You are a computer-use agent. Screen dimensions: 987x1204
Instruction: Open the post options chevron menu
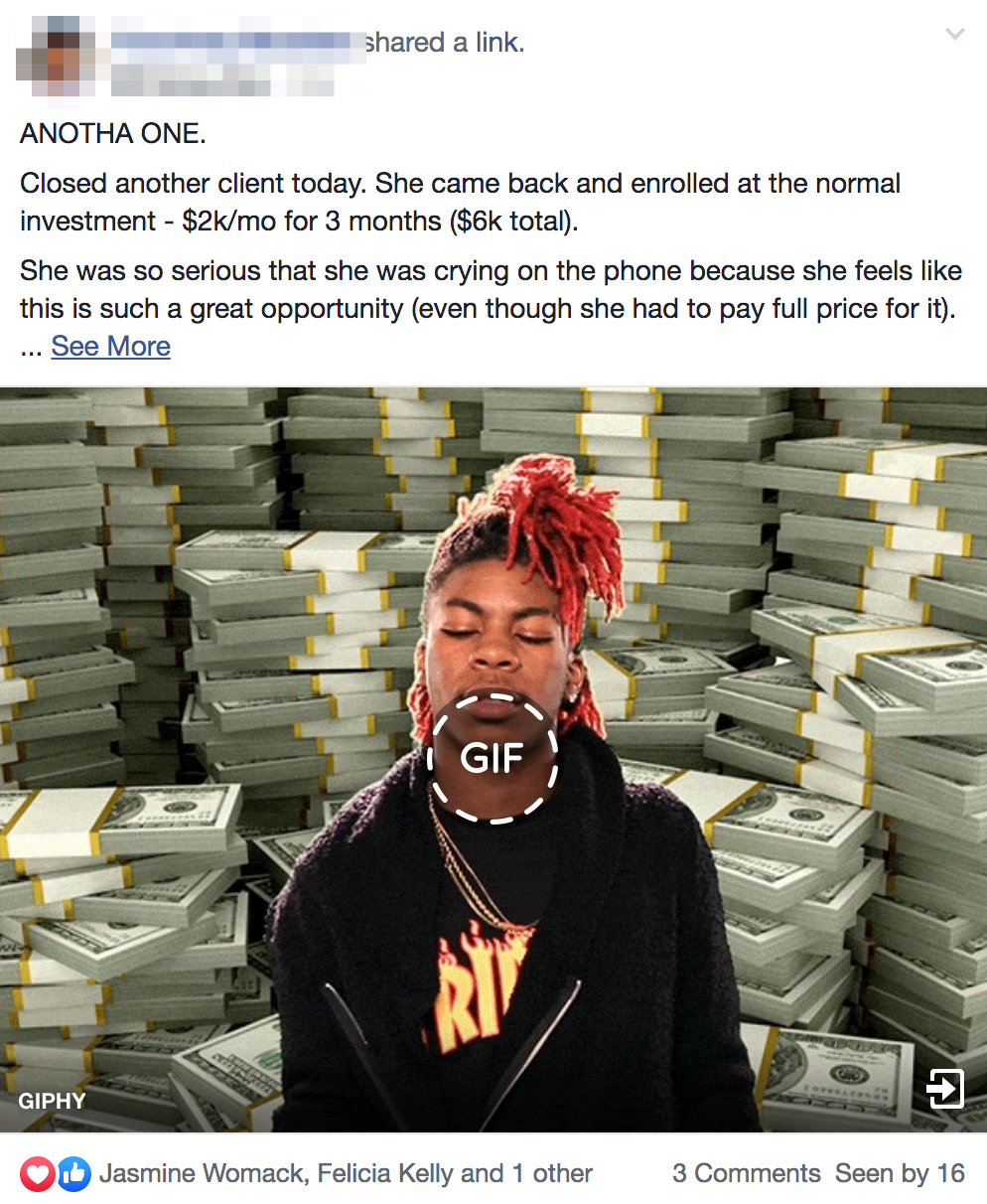tap(954, 36)
